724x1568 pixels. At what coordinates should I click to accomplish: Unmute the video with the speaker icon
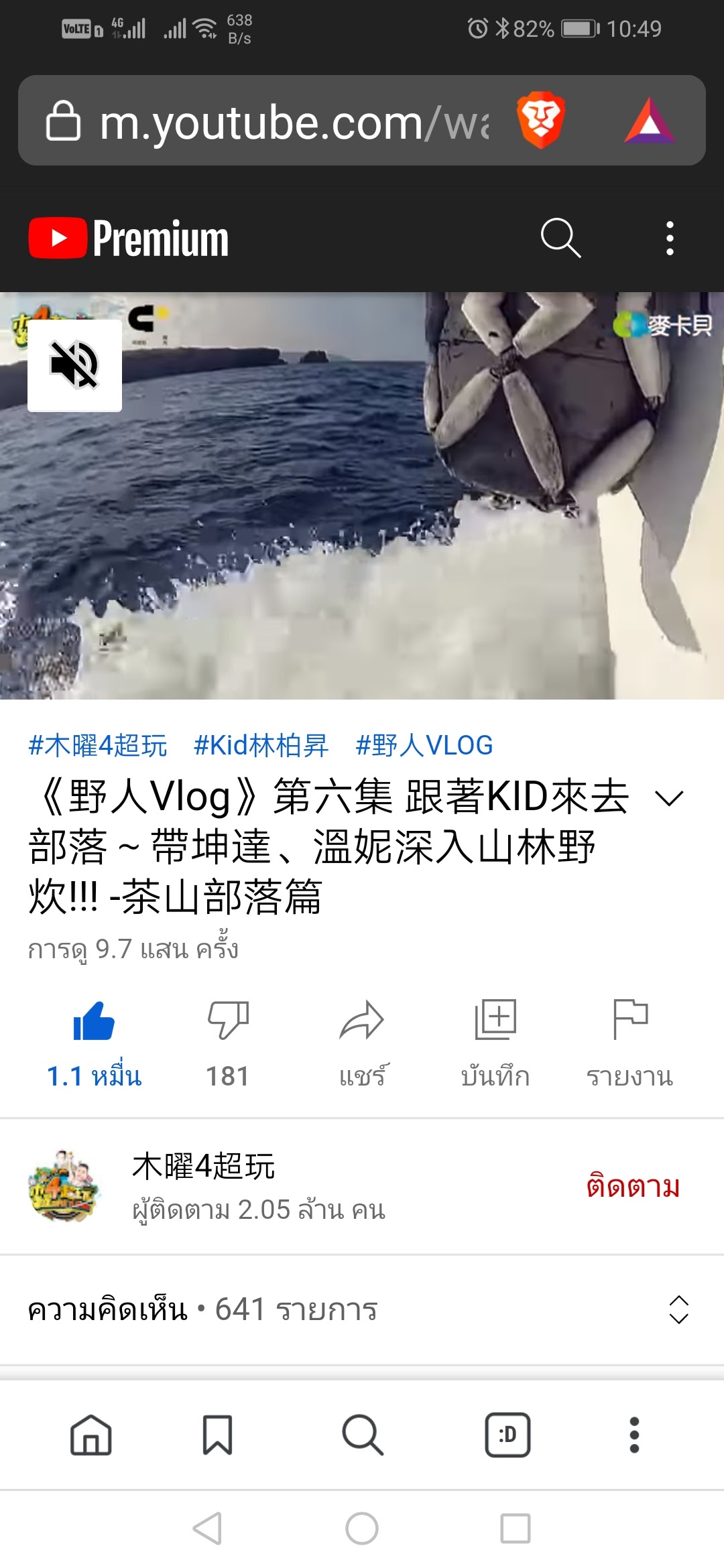pyautogui.click(x=74, y=365)
